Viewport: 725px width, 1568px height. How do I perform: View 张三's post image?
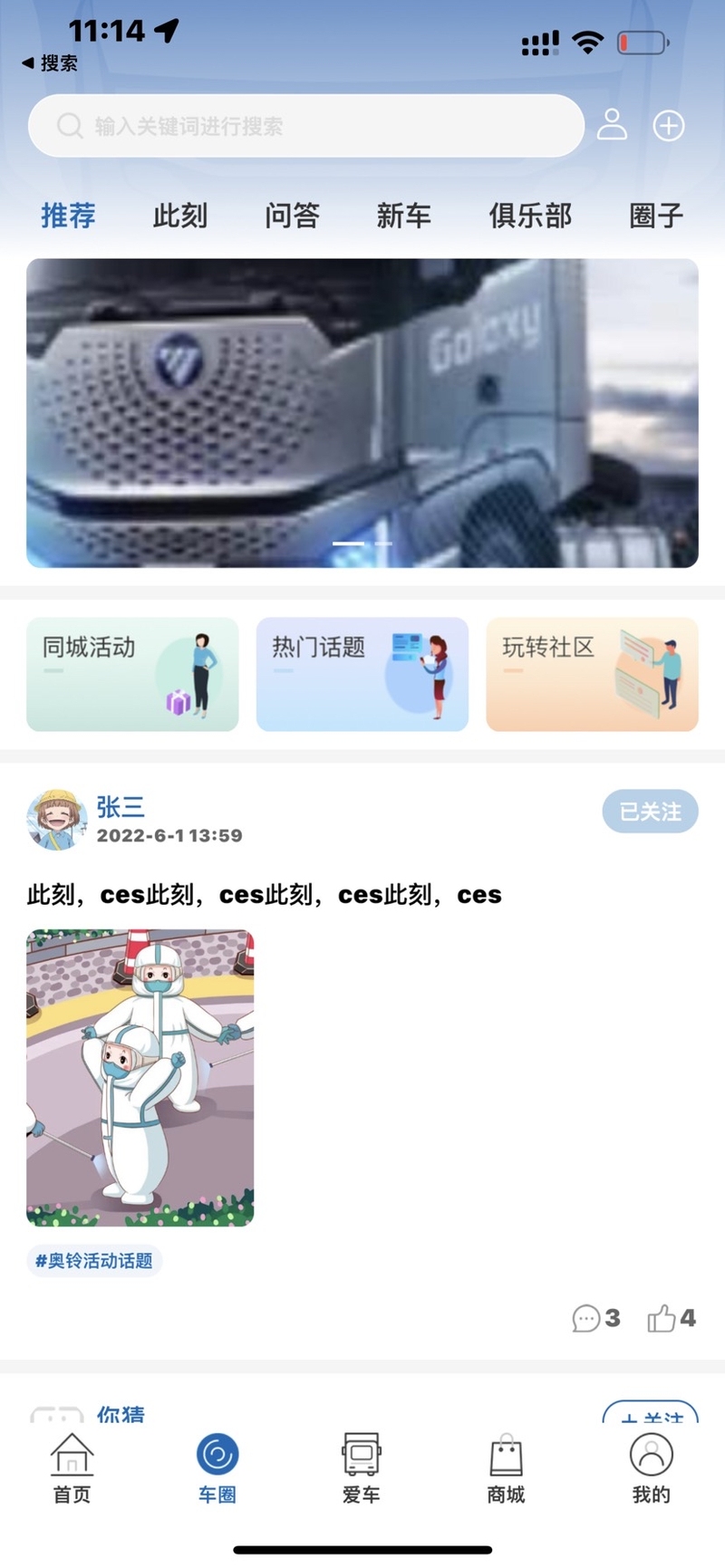(140, 1078)
